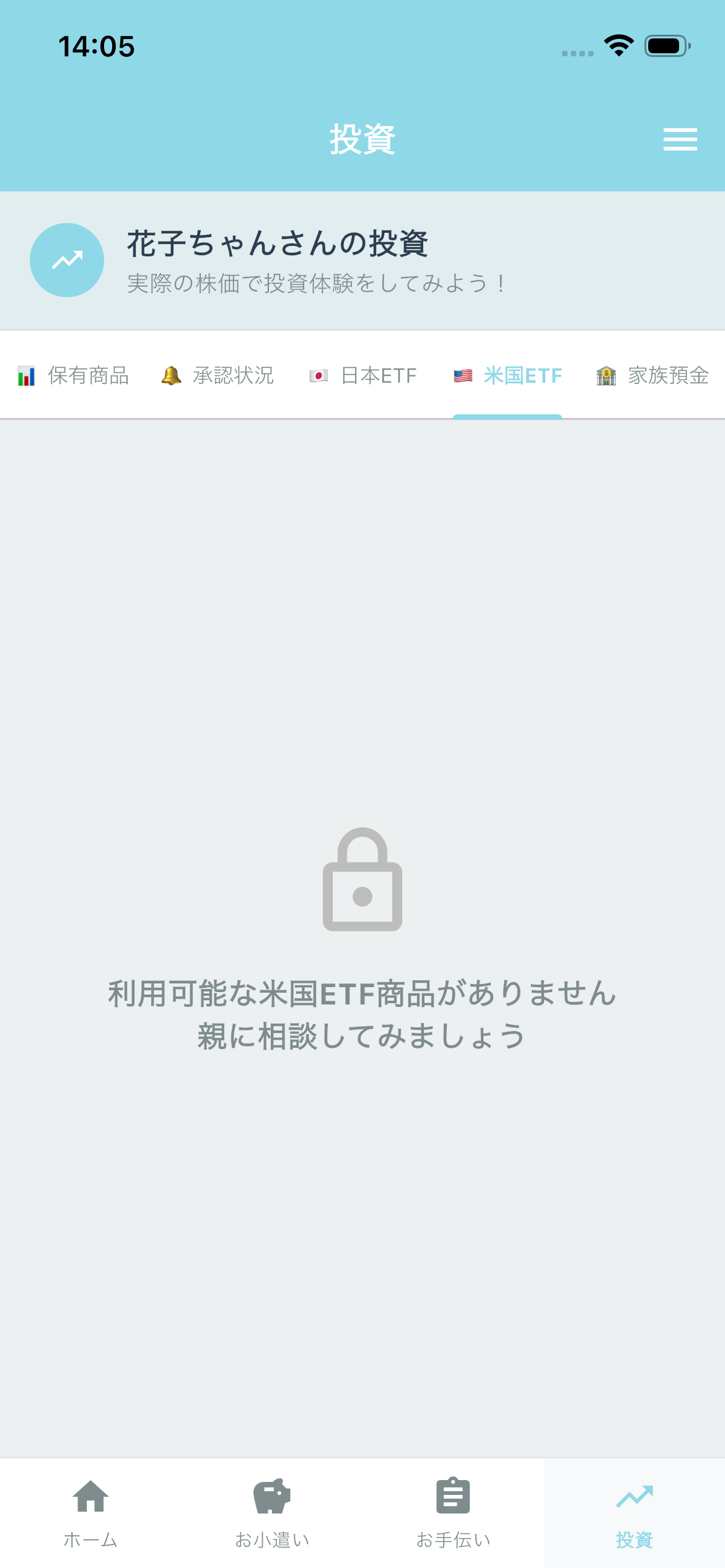This screenshot has height=1568, width=725.
Task: Click the bar chart icon beside 保有商品
Action: pos(27,375)
